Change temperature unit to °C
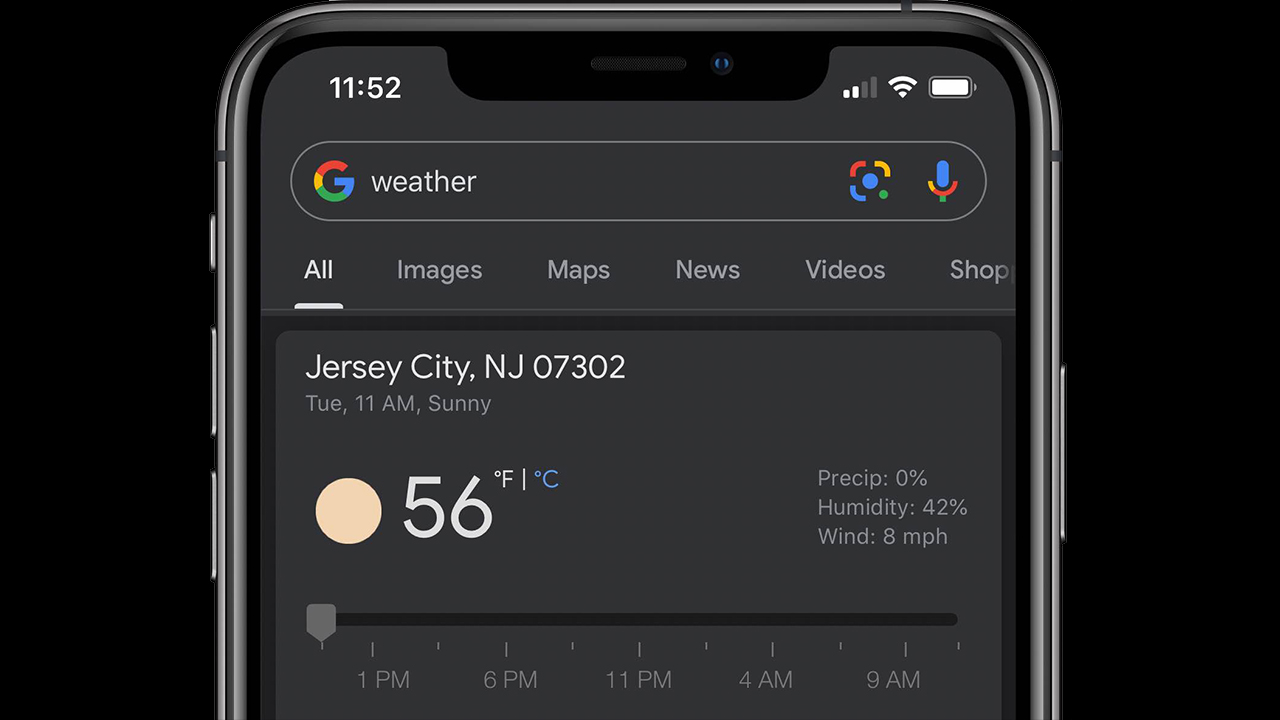This screenshot has height=720, width=1280. (x=546, y=479)
